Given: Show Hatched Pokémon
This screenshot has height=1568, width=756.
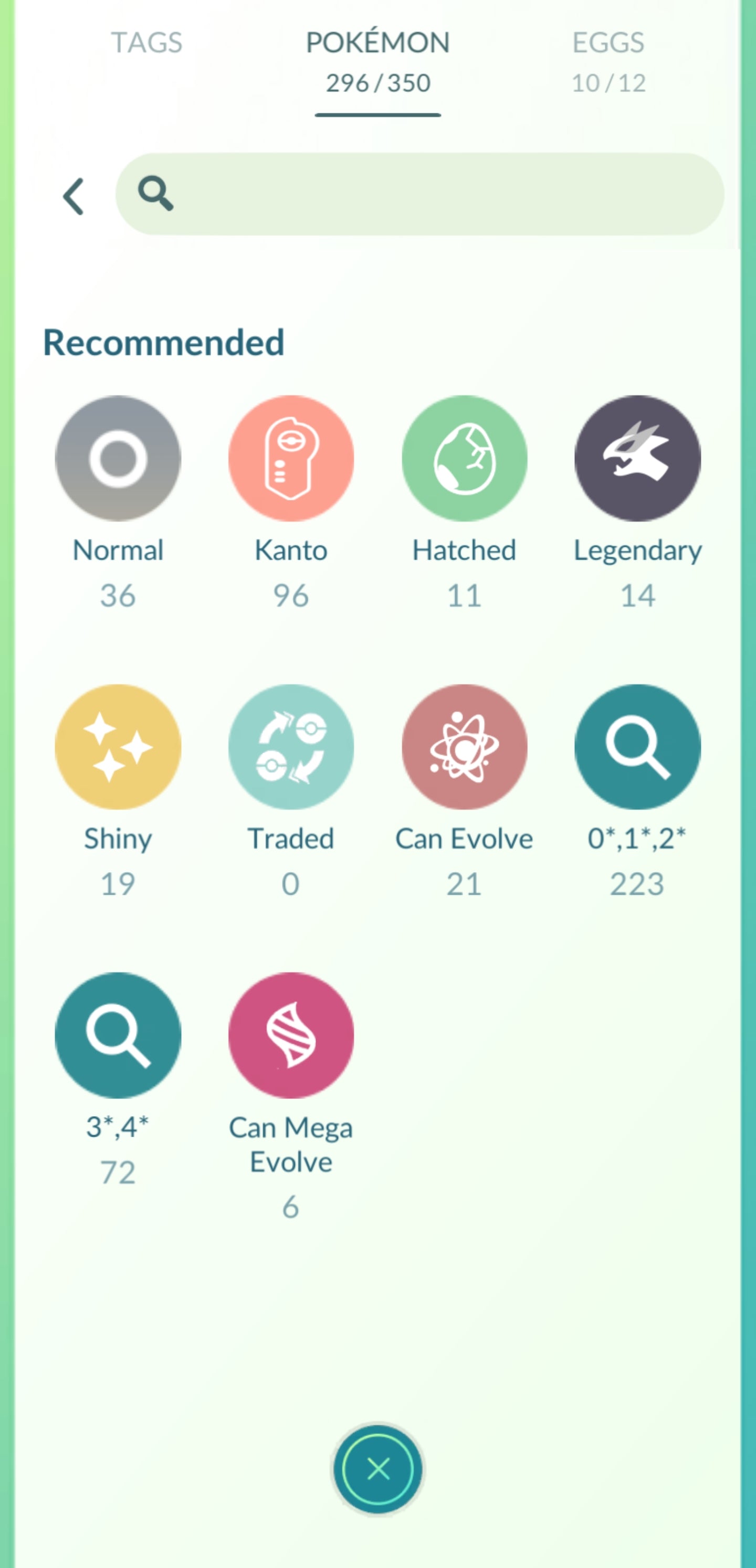Looking at the screenshot, I should point(464,458).
